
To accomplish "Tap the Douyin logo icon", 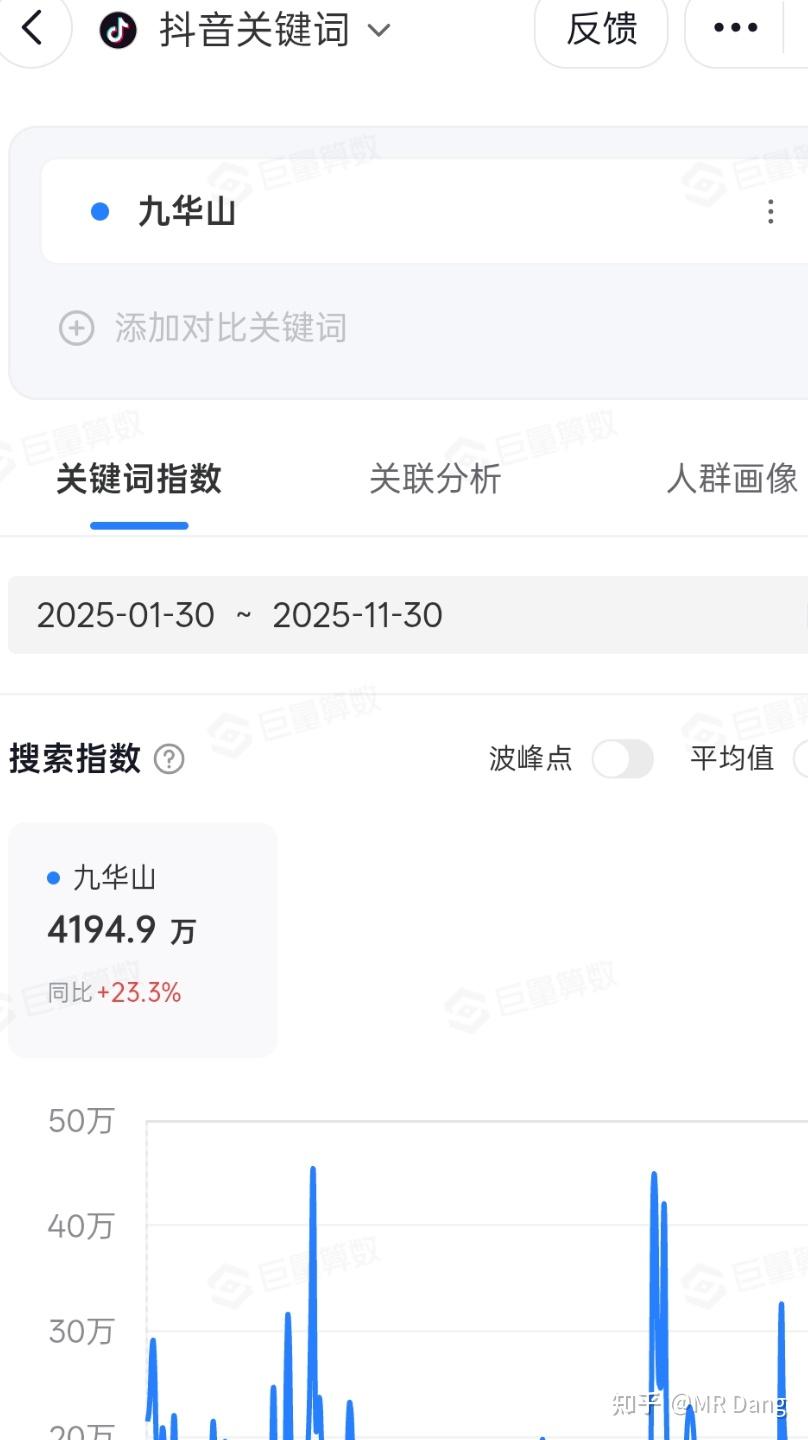I will point(119,29).
